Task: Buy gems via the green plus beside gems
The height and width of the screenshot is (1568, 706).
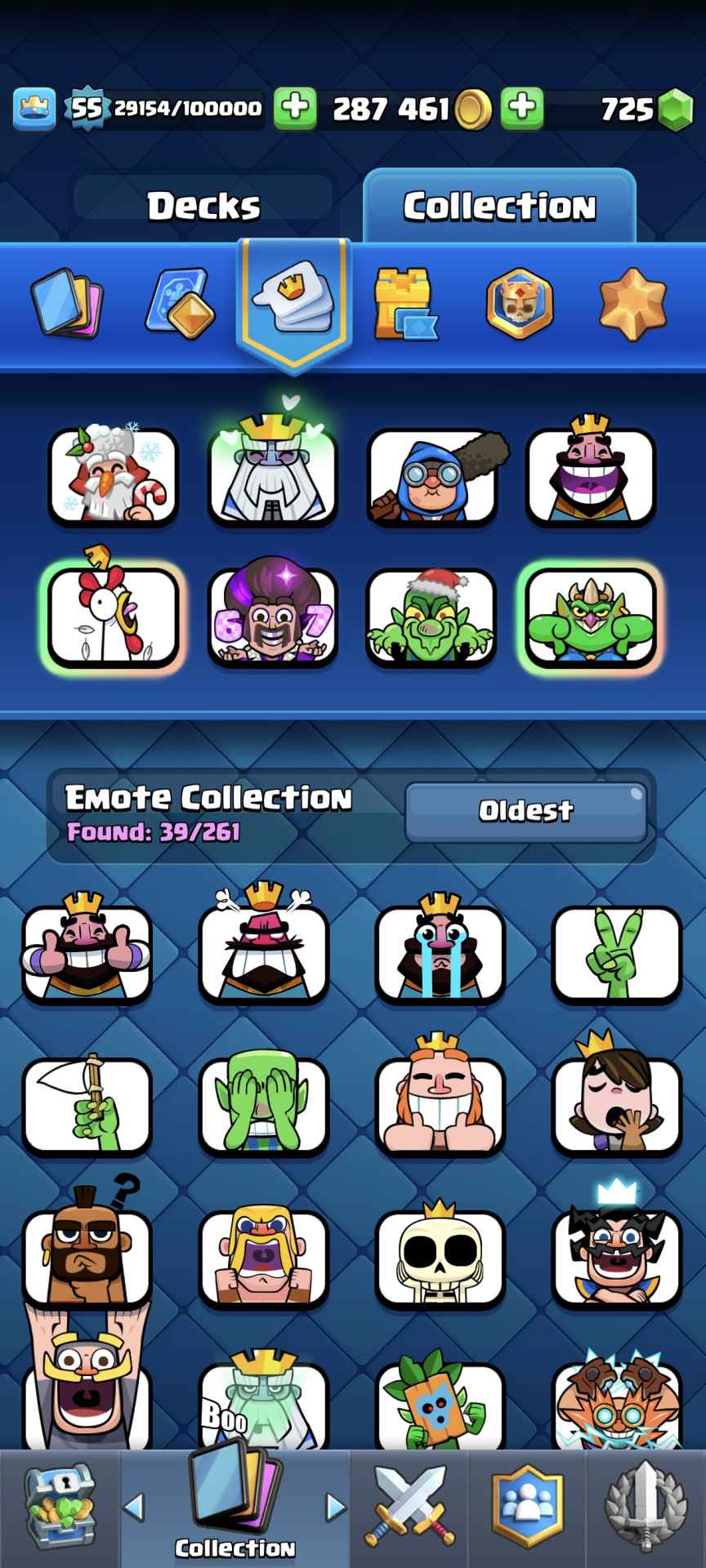Action: (522, 108)
